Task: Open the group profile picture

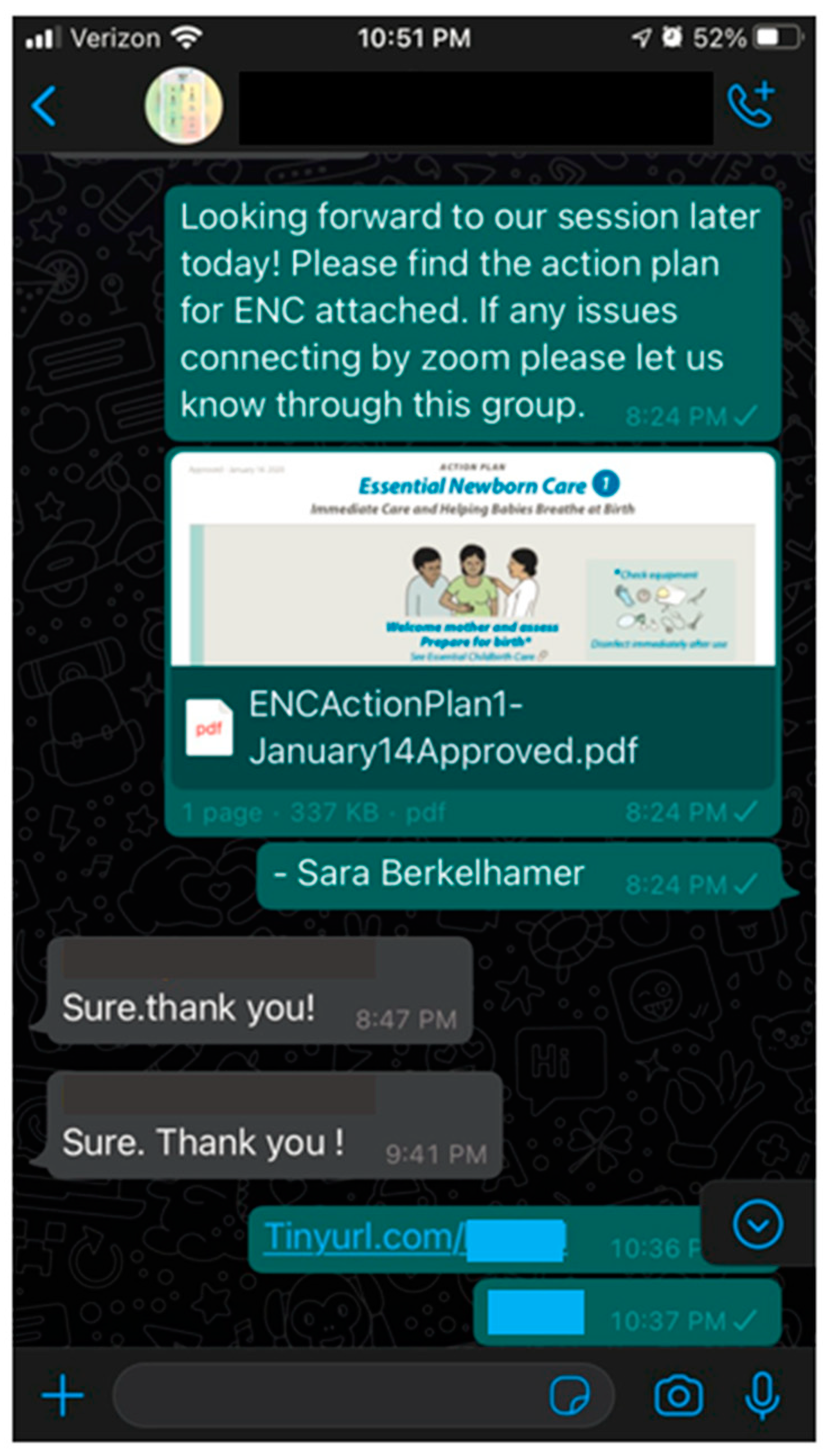Action: [184, 106]
